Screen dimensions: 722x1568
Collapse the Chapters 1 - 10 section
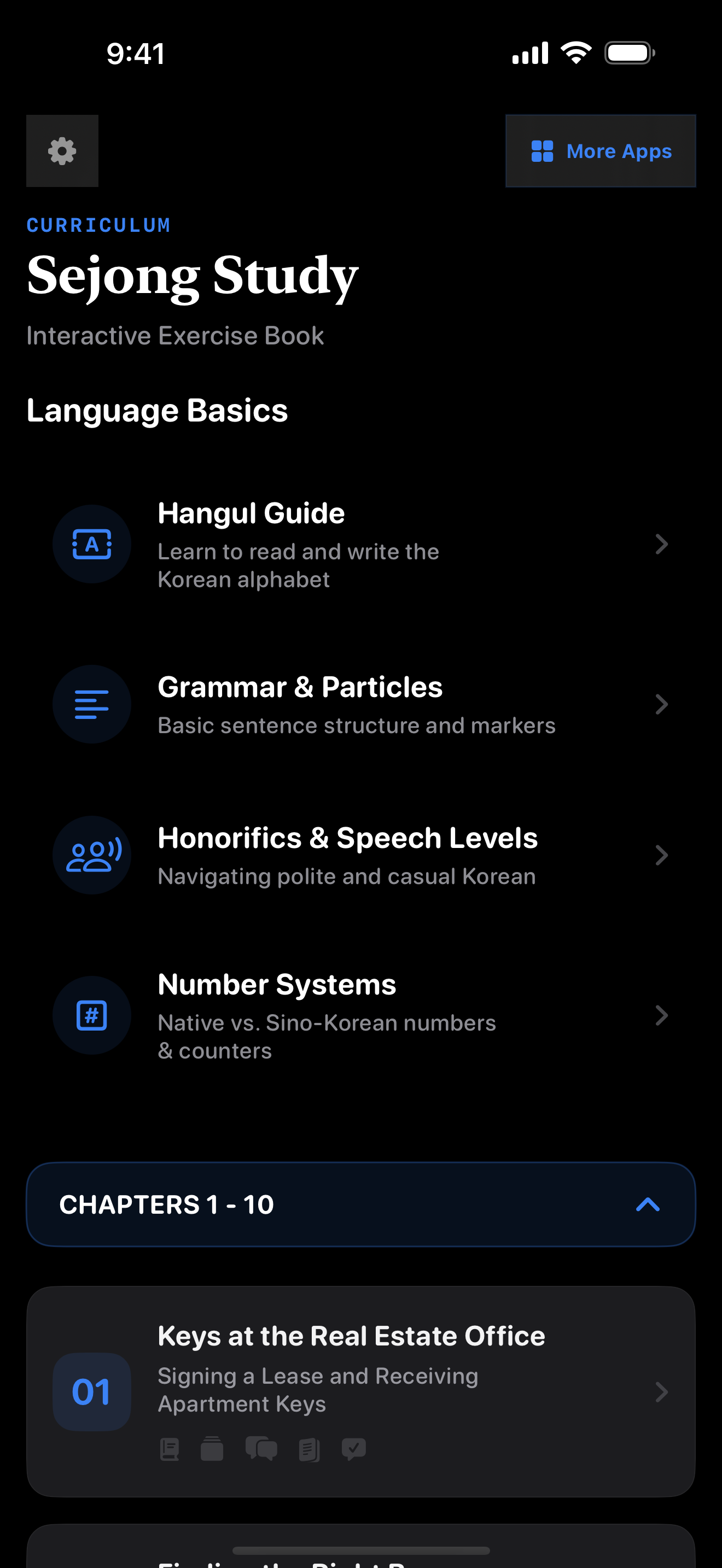[x=647, y=1204]
